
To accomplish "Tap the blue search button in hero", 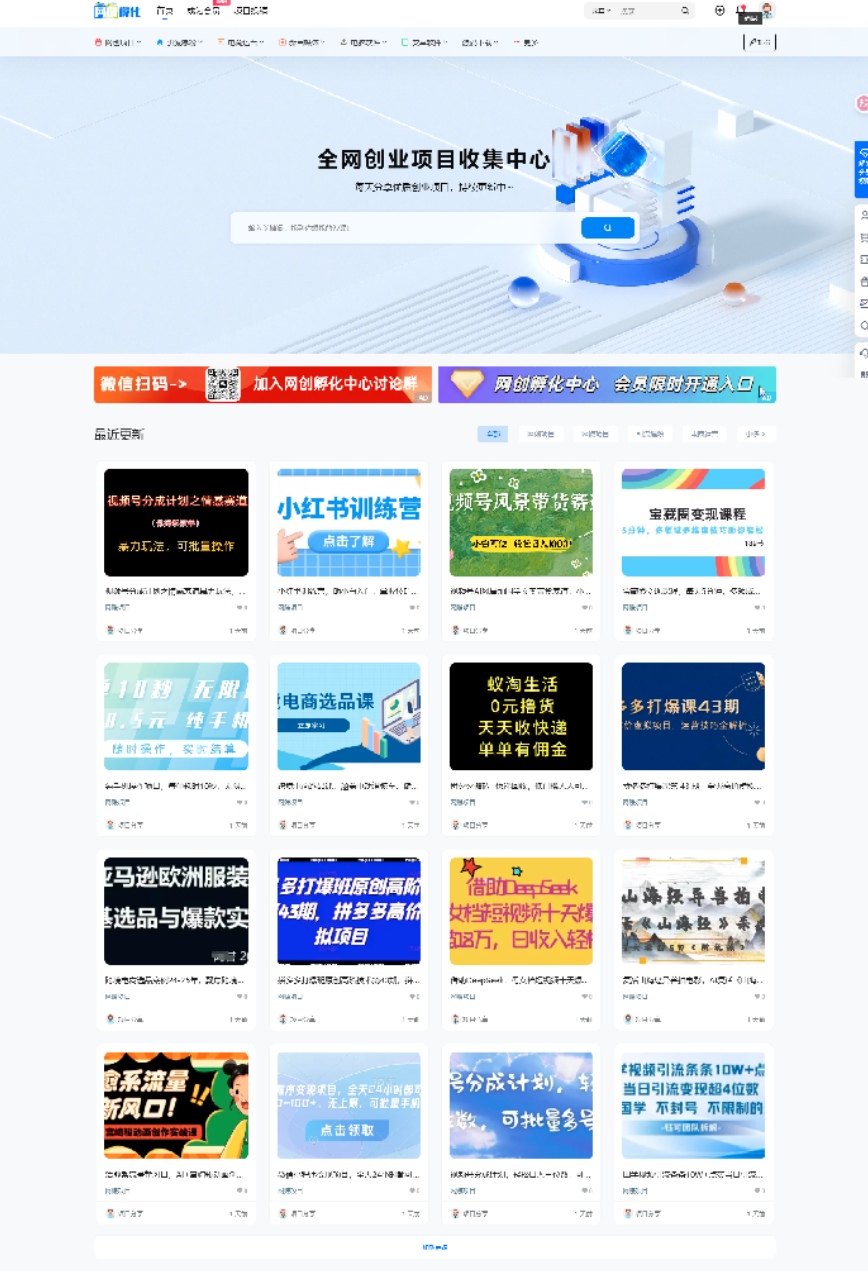I will pyautogui.click(x=607, y=228).
